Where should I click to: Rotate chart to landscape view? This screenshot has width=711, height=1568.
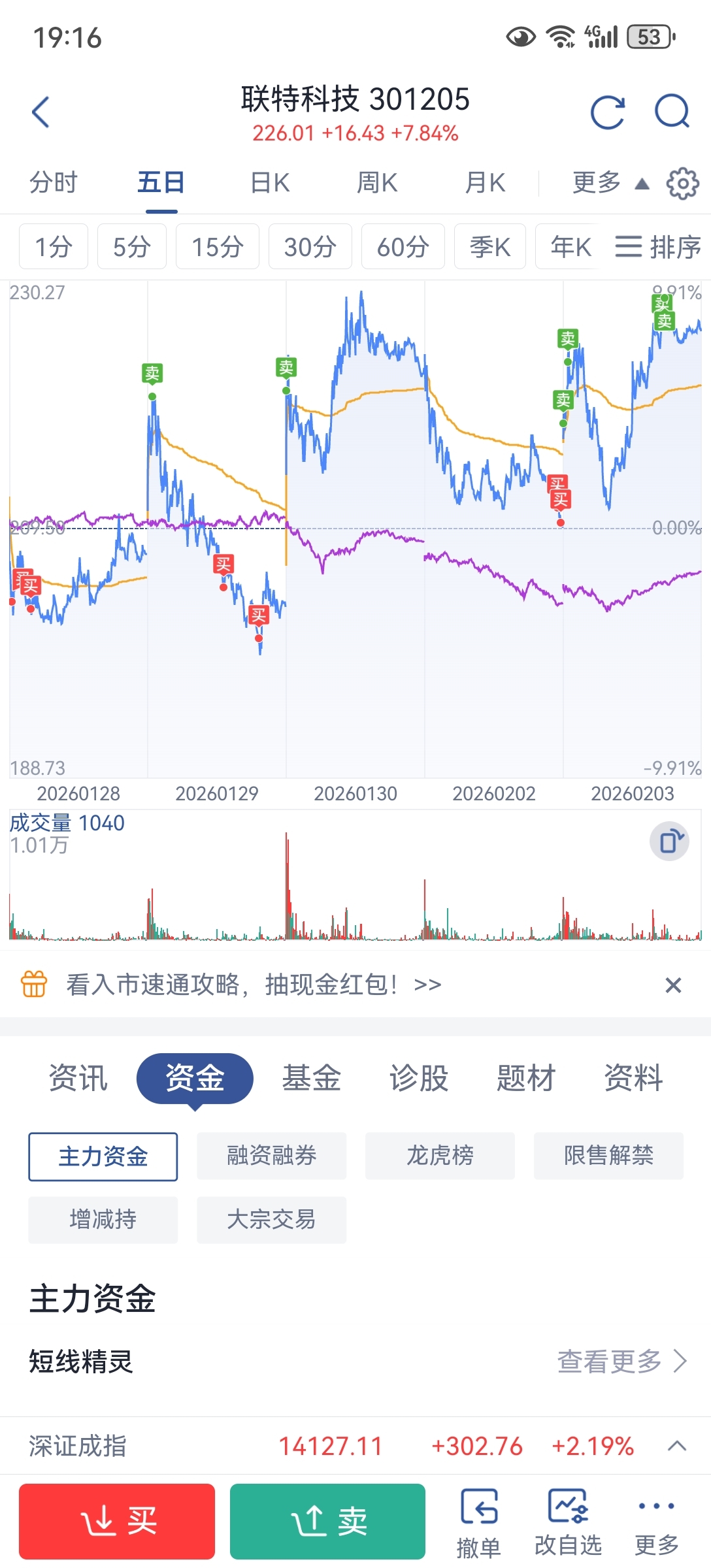click(669, 841)
